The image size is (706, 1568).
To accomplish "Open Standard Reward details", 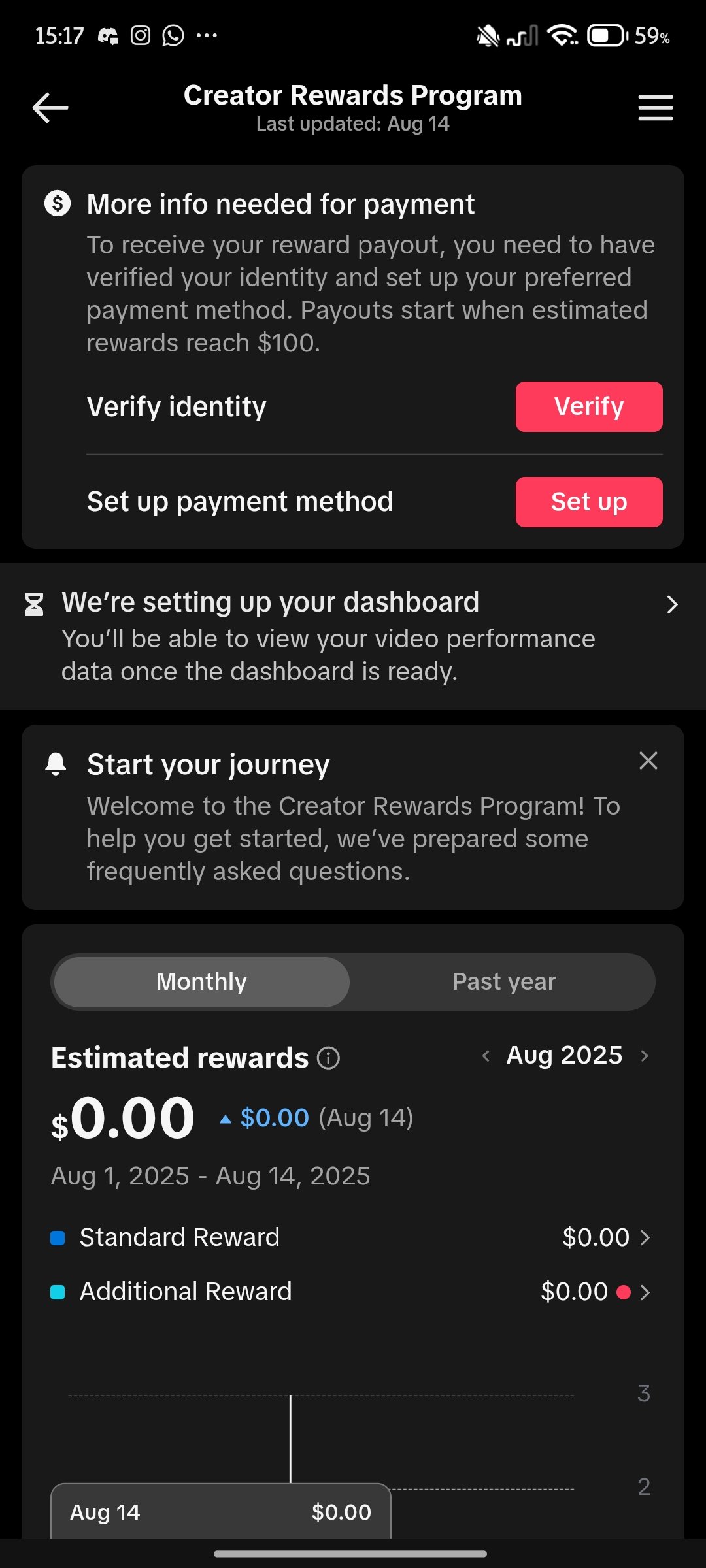I will point(352,1237).
